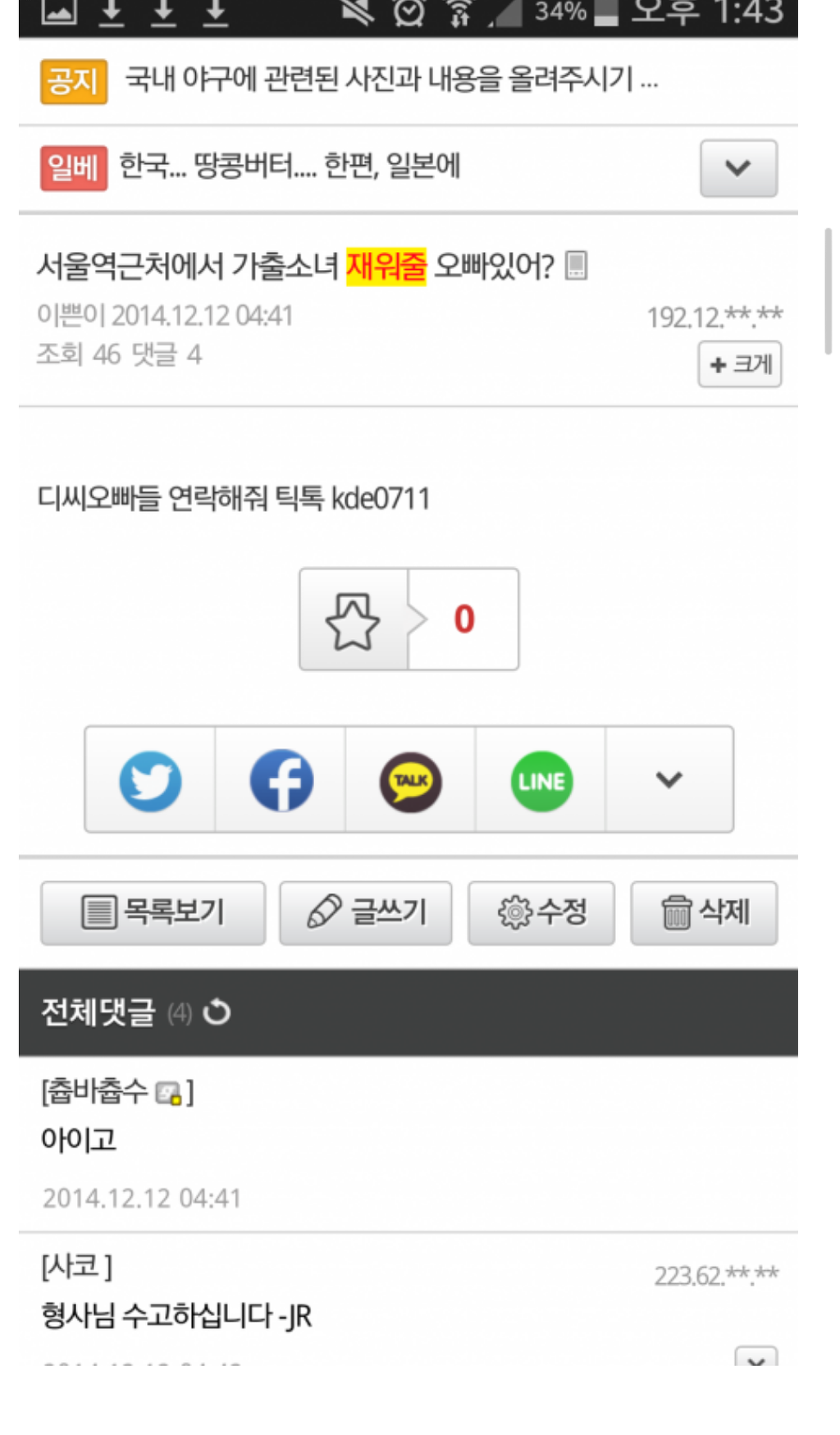Recommend this post with the star button
Screen dimensions: 840x1435
[354, 620]
